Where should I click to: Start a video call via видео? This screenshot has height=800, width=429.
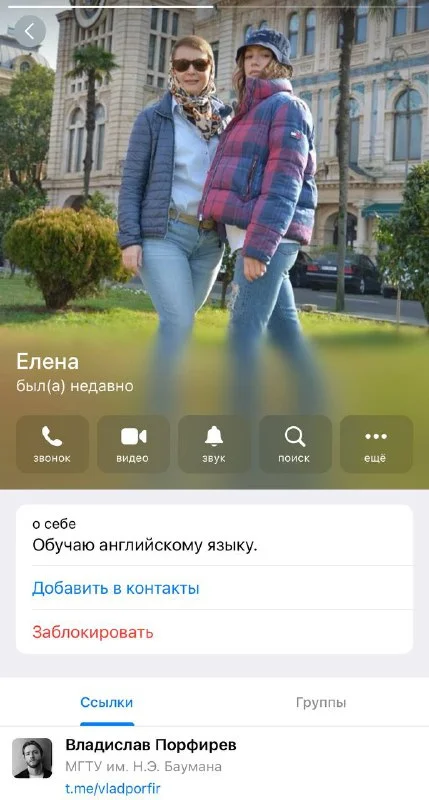click(x=133, y=444)
